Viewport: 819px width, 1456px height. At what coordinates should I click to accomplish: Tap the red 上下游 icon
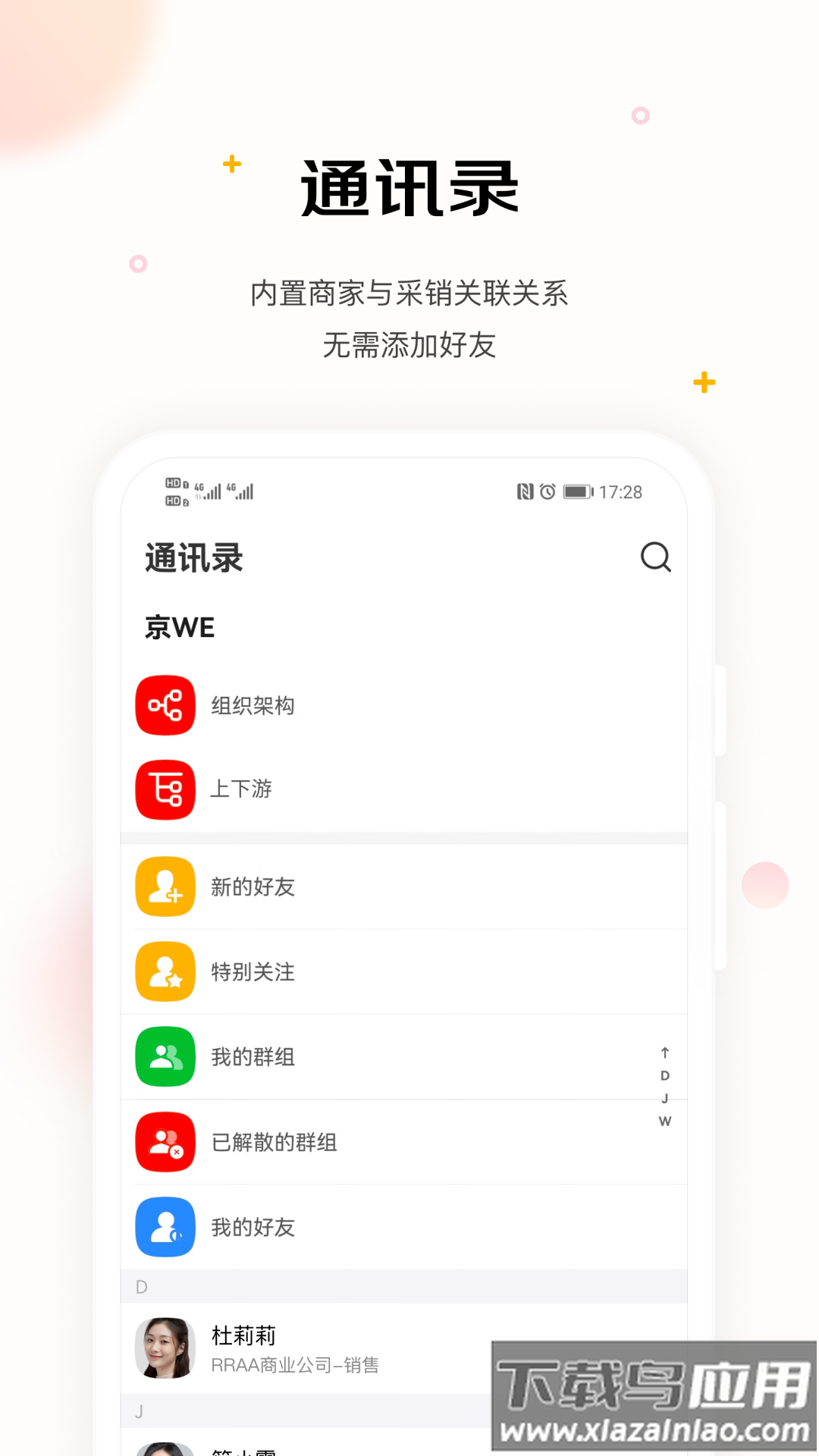pos(165,789)
